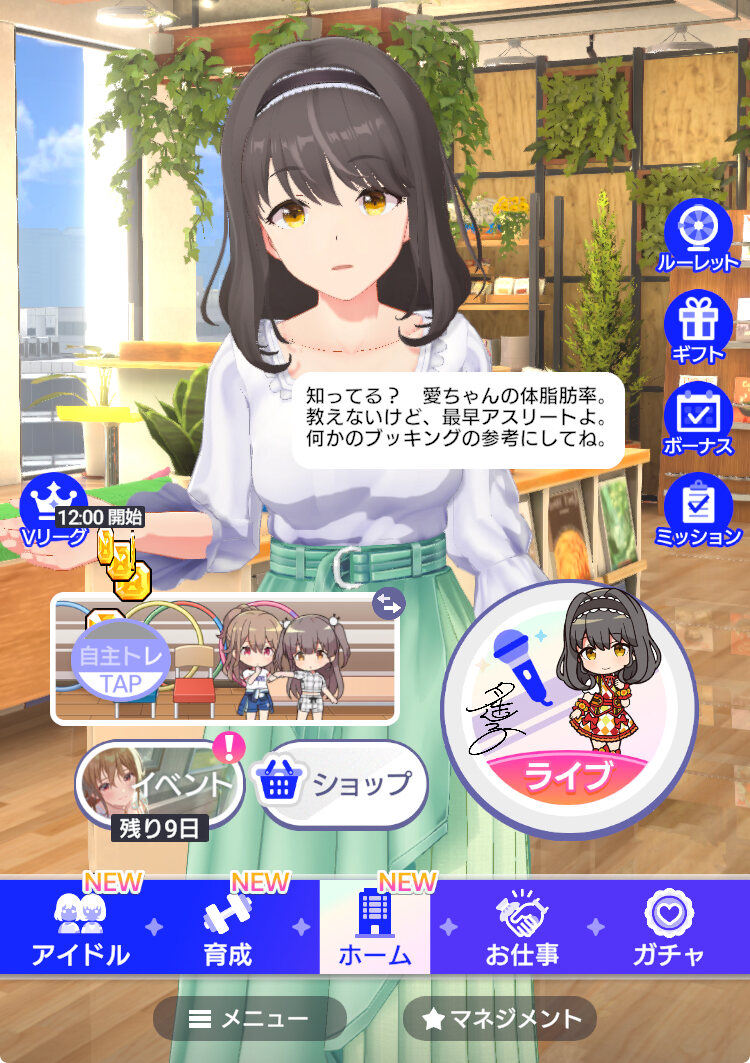Check the ボーナス calendar bonus
The height and width of the screenshot is (1063, 750).
[x=698, y=419]
